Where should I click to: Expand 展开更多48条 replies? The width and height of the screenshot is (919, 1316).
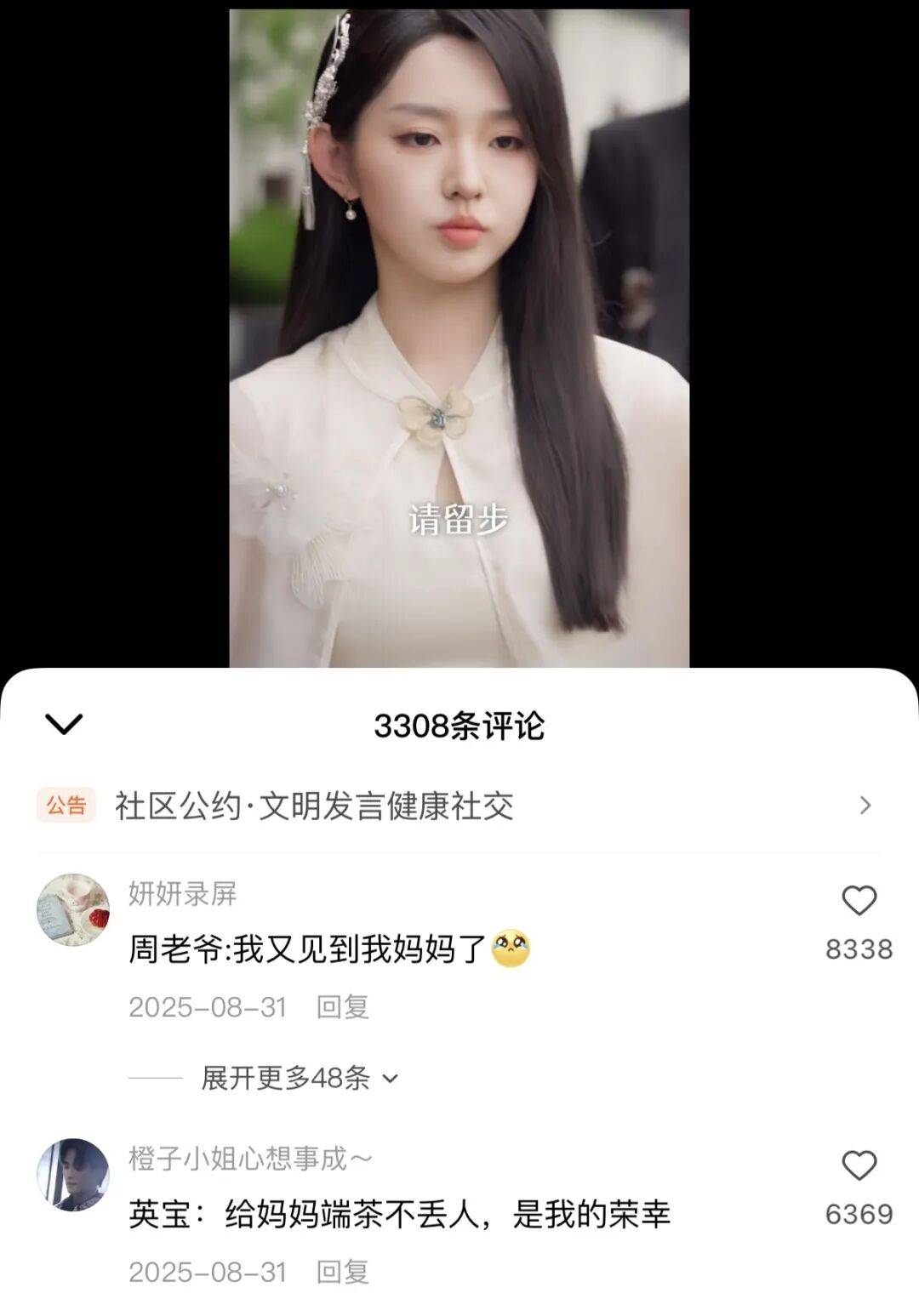pyautogui.click(x=299, y=1078)
